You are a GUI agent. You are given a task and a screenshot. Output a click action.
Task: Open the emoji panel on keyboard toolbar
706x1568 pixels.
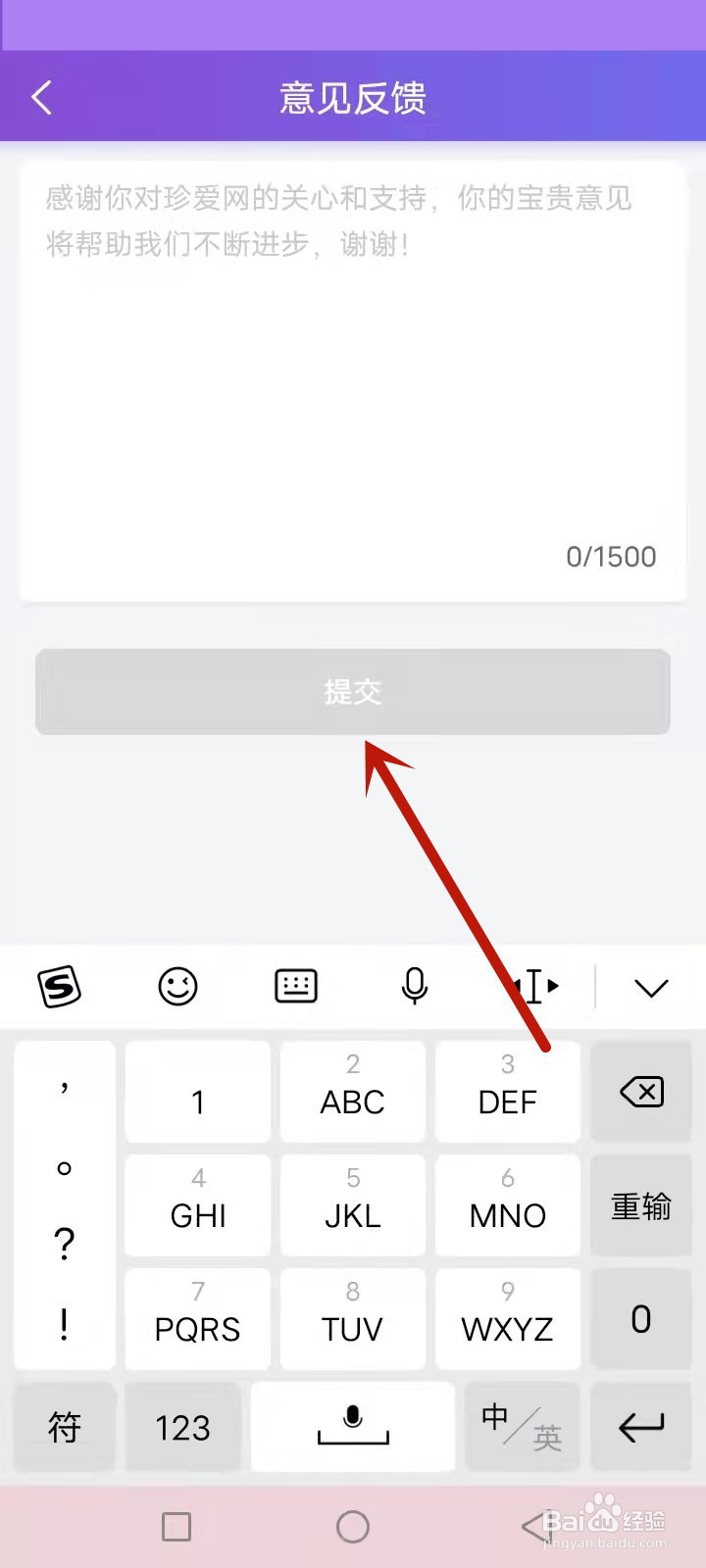pyautogui.click(x=177, y=988)
